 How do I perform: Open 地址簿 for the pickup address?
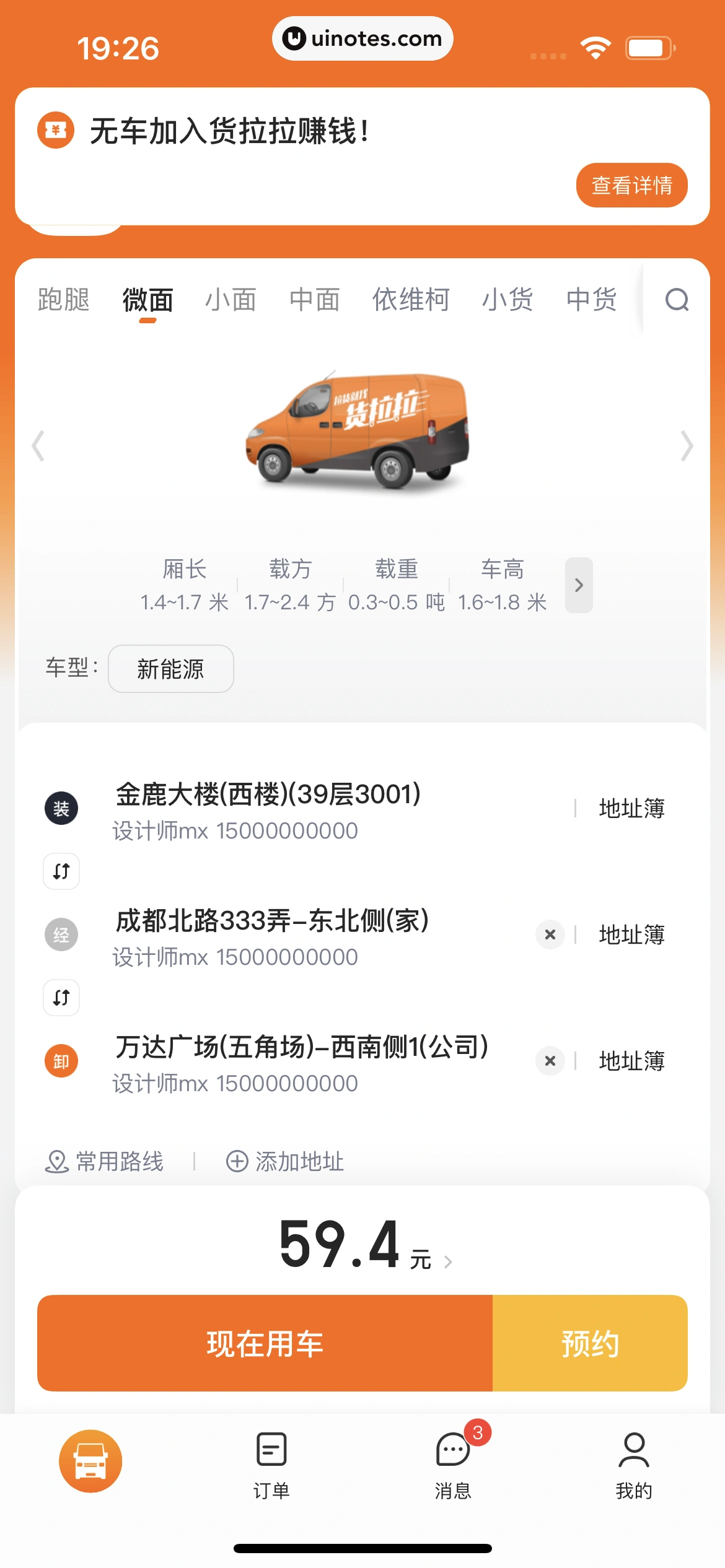(631, 807)
